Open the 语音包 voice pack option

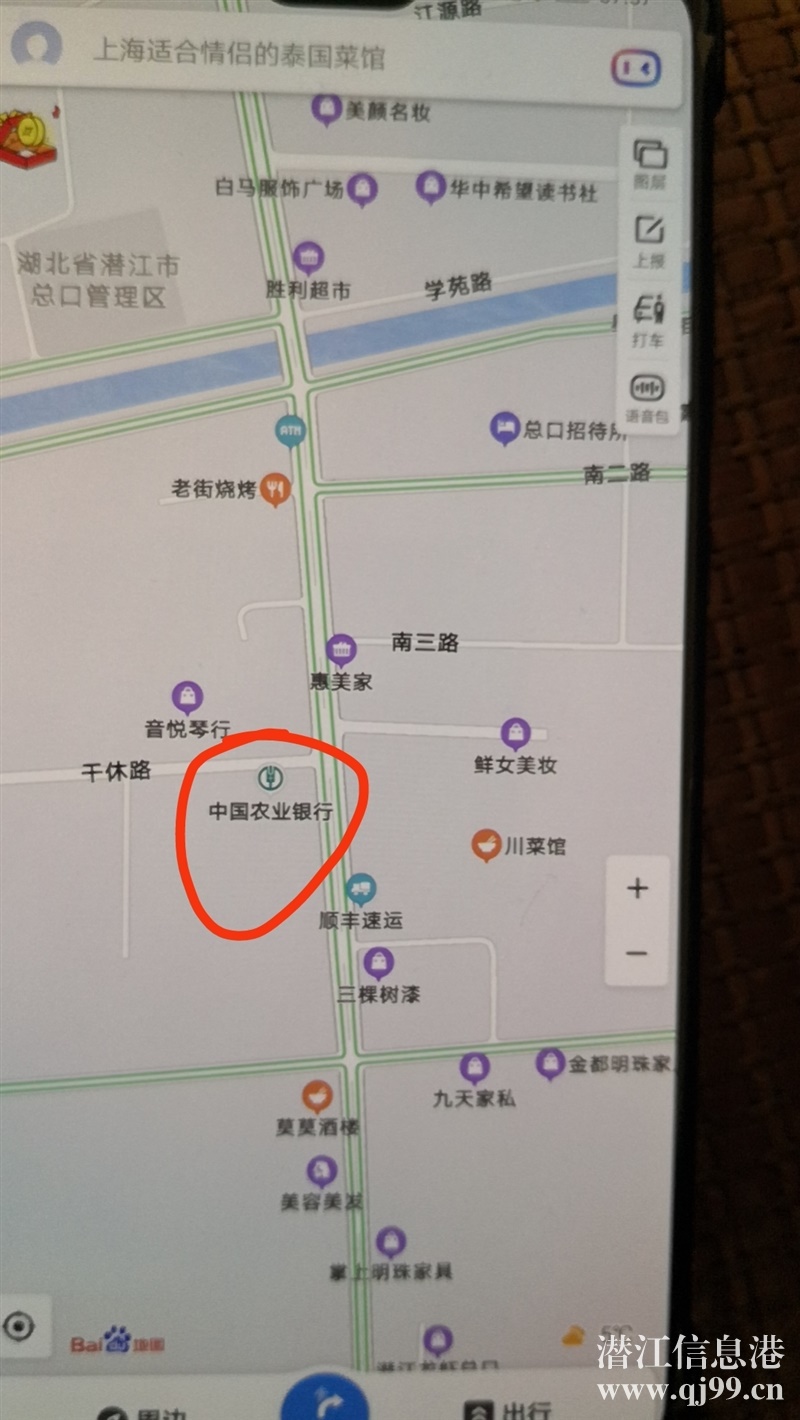tap(648, 398)
